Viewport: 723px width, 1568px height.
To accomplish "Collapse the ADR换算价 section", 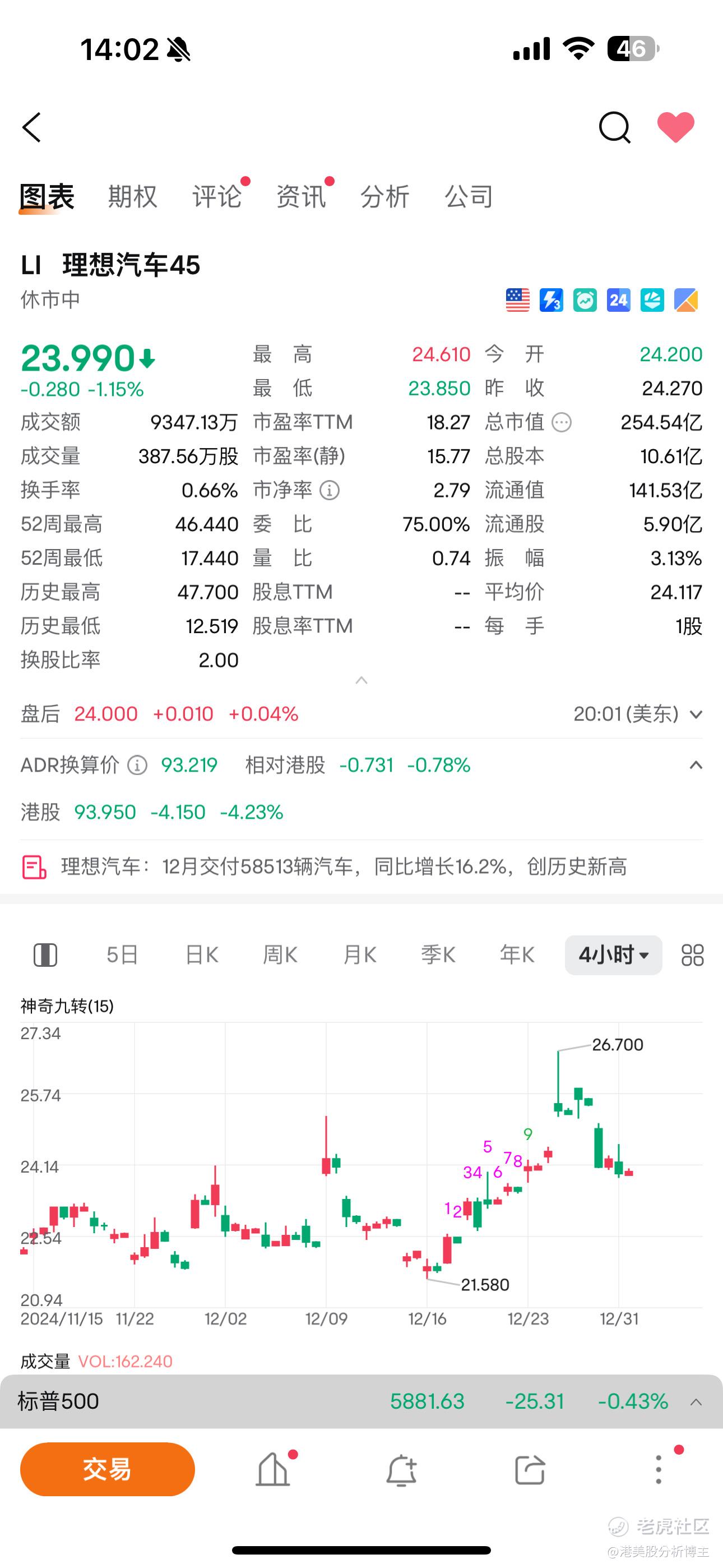I will 696,765.
